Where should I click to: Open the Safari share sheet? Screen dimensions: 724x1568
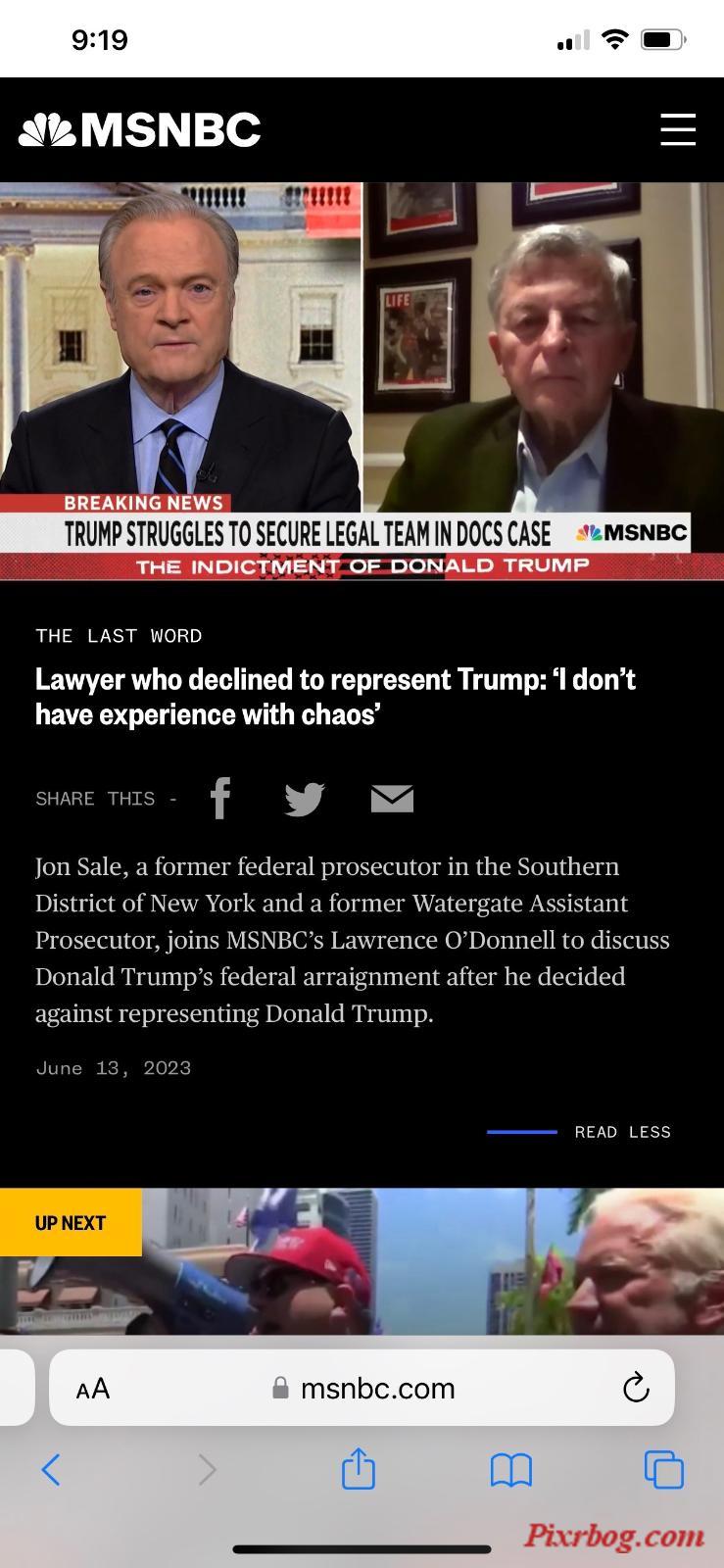pos(359,1469)
